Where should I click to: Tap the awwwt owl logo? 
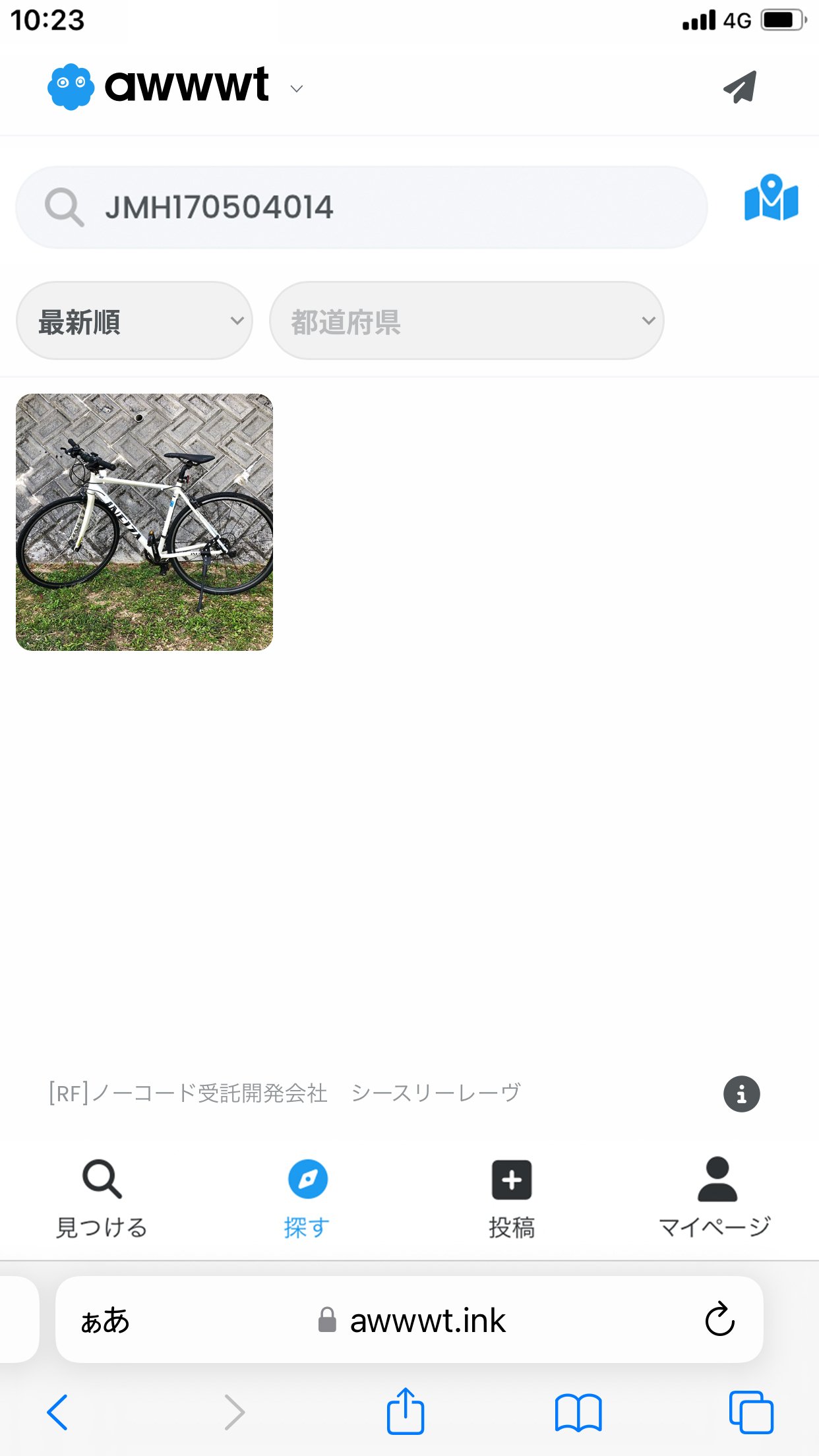click(71, 86)
